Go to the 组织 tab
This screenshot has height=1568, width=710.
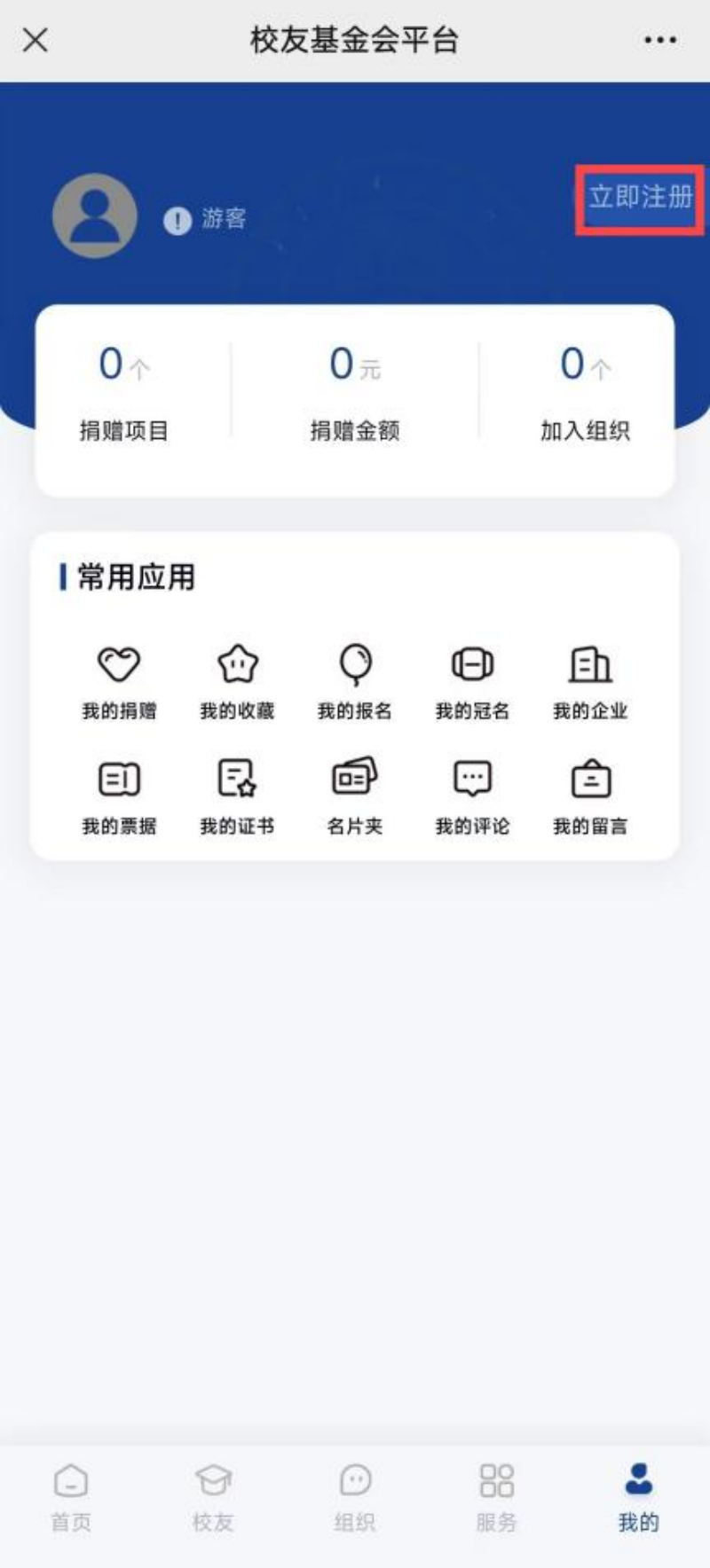pyautogui.click(x=355, y=1498)
